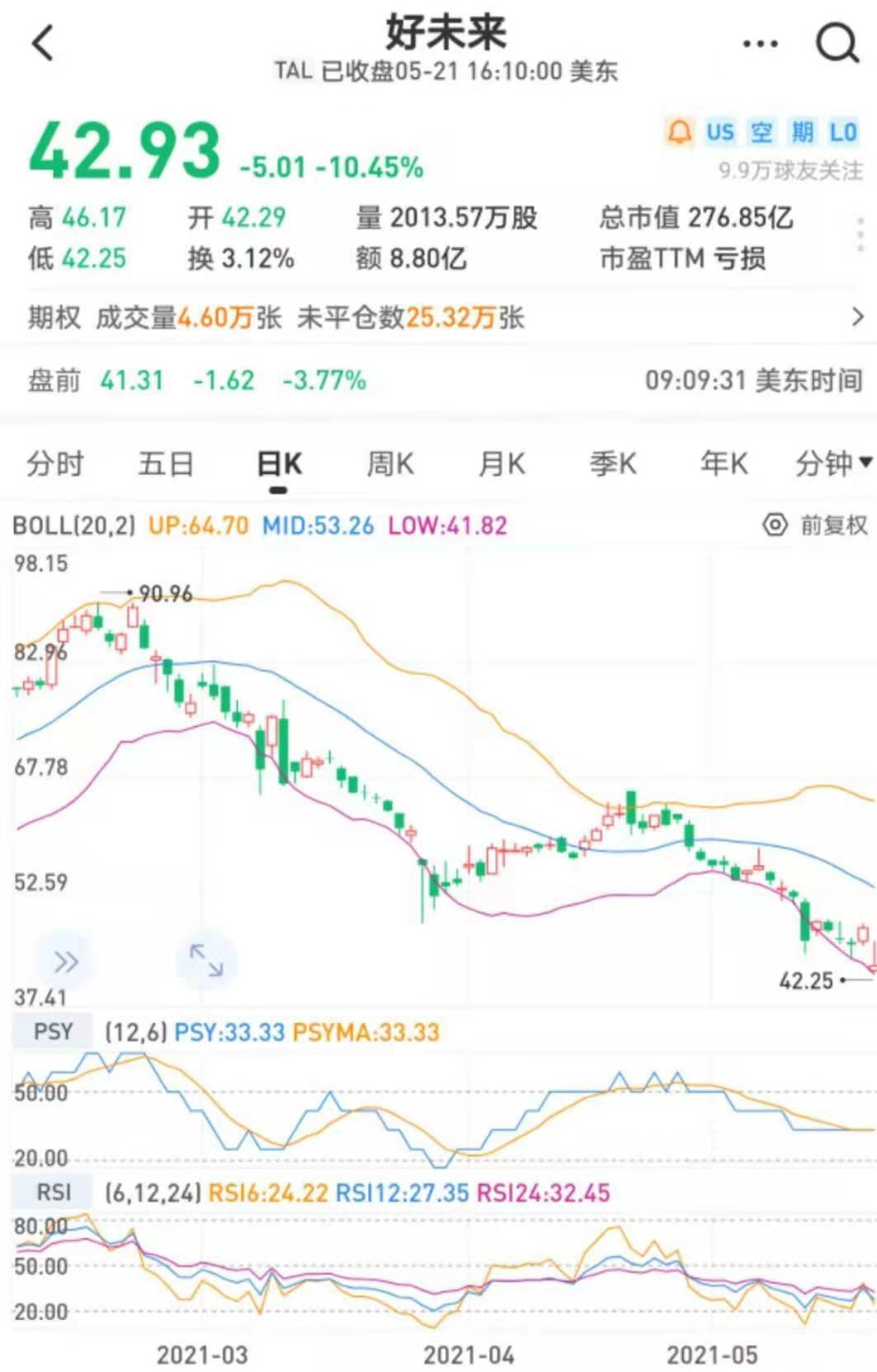Select the RSI indicator badge
877x1372 pixels.
coord(50,1191)
